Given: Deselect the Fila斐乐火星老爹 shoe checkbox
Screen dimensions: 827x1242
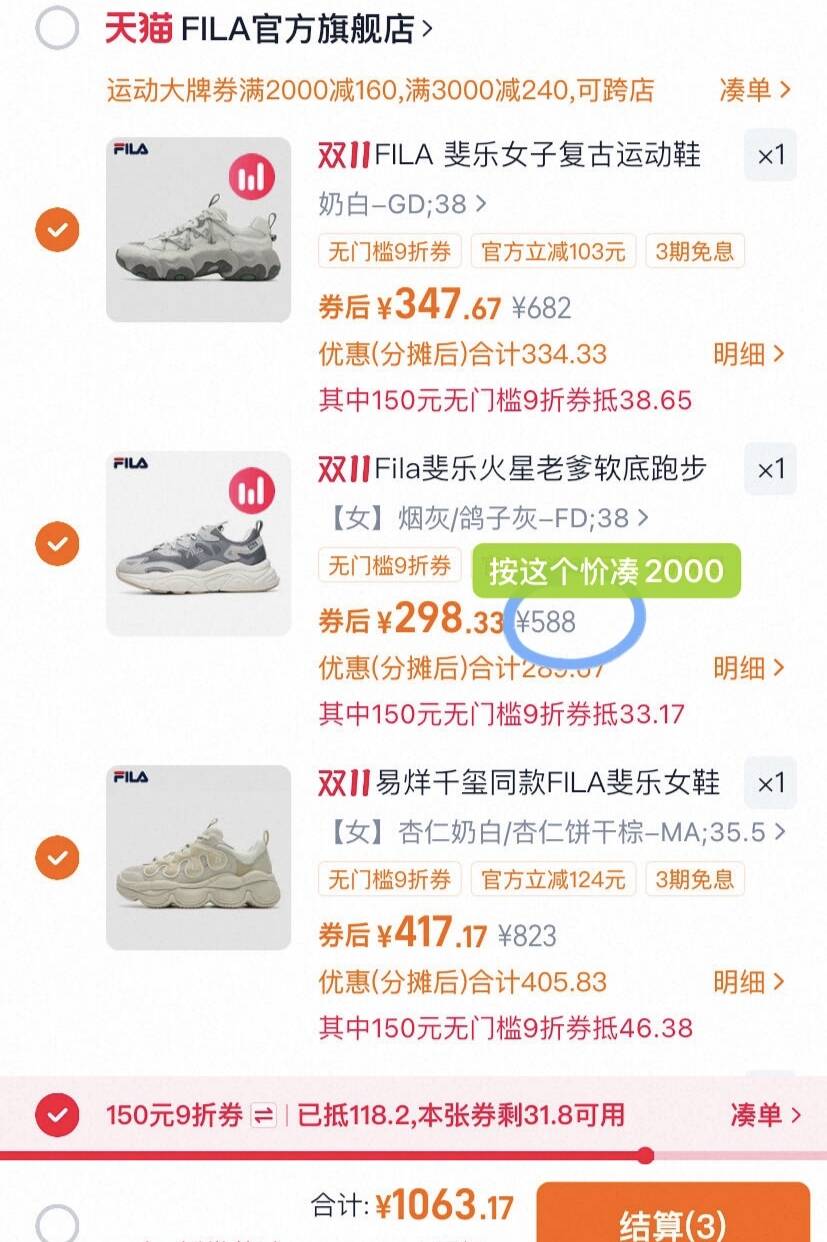Looking at the screenshot, I should pos(57,544).
